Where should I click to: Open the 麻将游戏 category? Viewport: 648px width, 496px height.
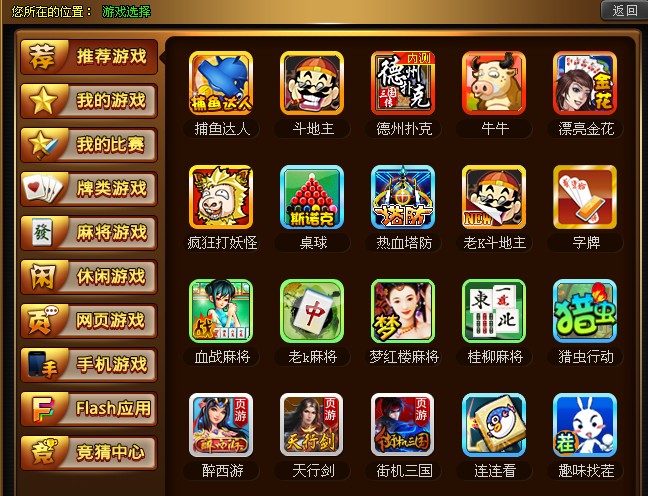pos(89,232)
